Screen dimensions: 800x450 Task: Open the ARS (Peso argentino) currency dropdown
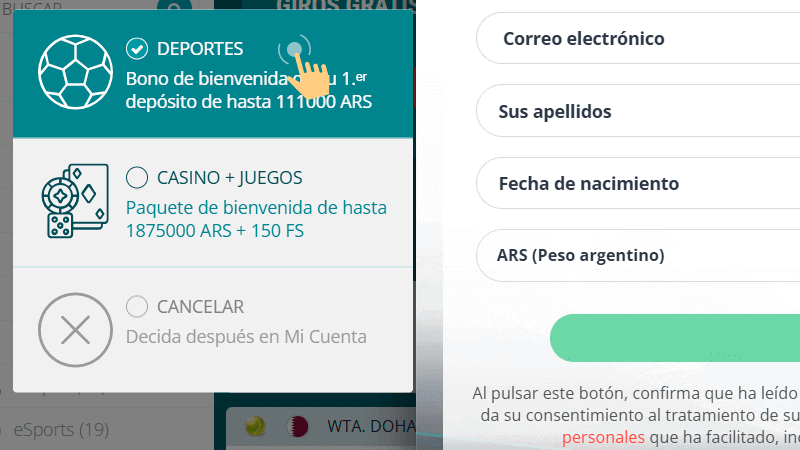[640, 256]
